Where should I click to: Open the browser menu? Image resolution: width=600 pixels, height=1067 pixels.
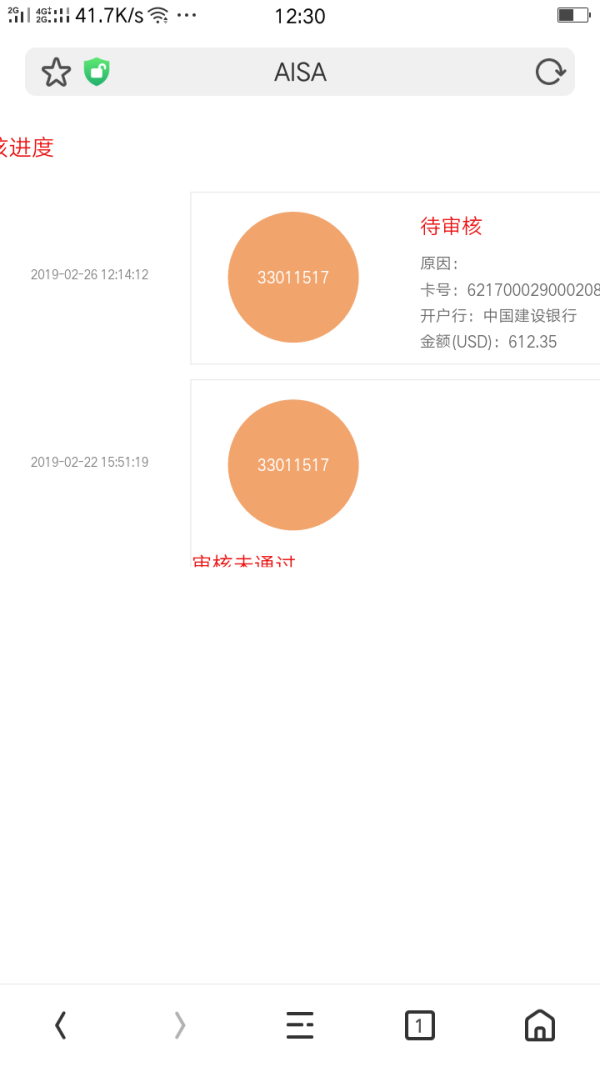tap(300, 1025)
